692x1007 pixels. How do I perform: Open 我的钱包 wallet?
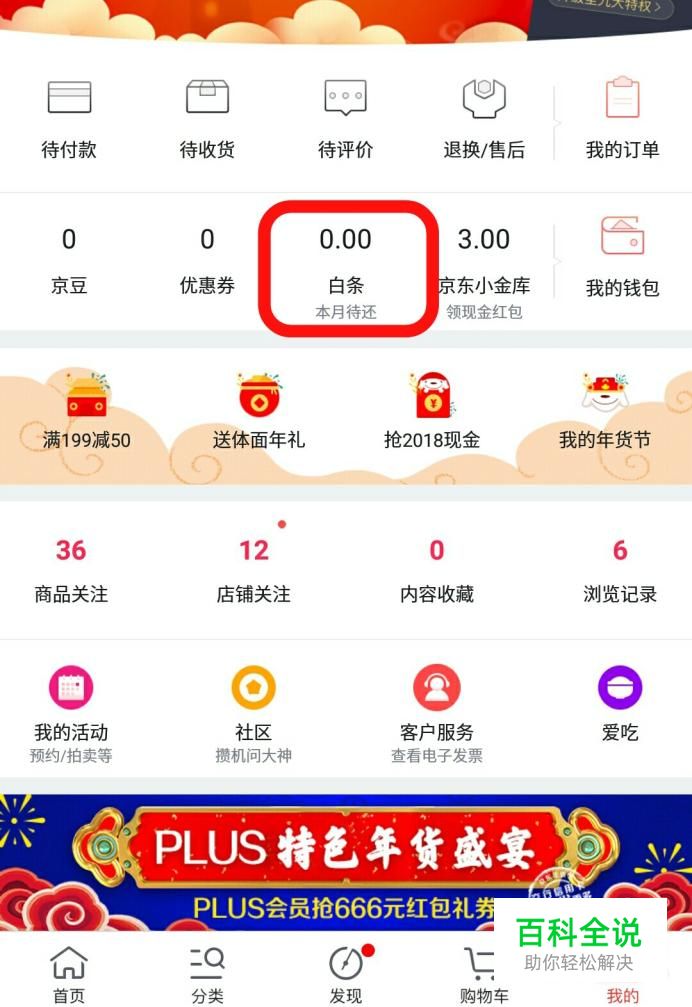pyautogui.click(x=622, y=259)
